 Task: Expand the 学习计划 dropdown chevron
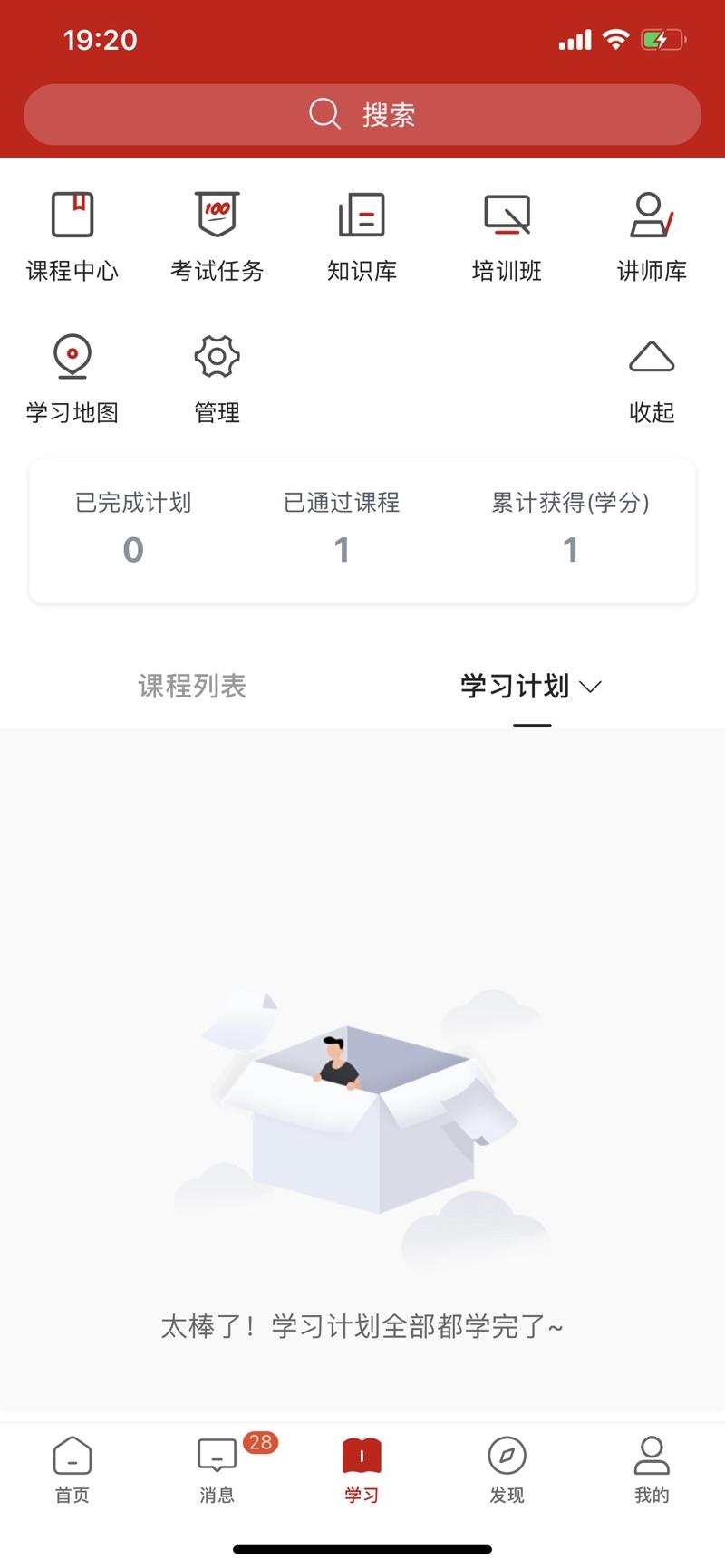tap(591, 688)
